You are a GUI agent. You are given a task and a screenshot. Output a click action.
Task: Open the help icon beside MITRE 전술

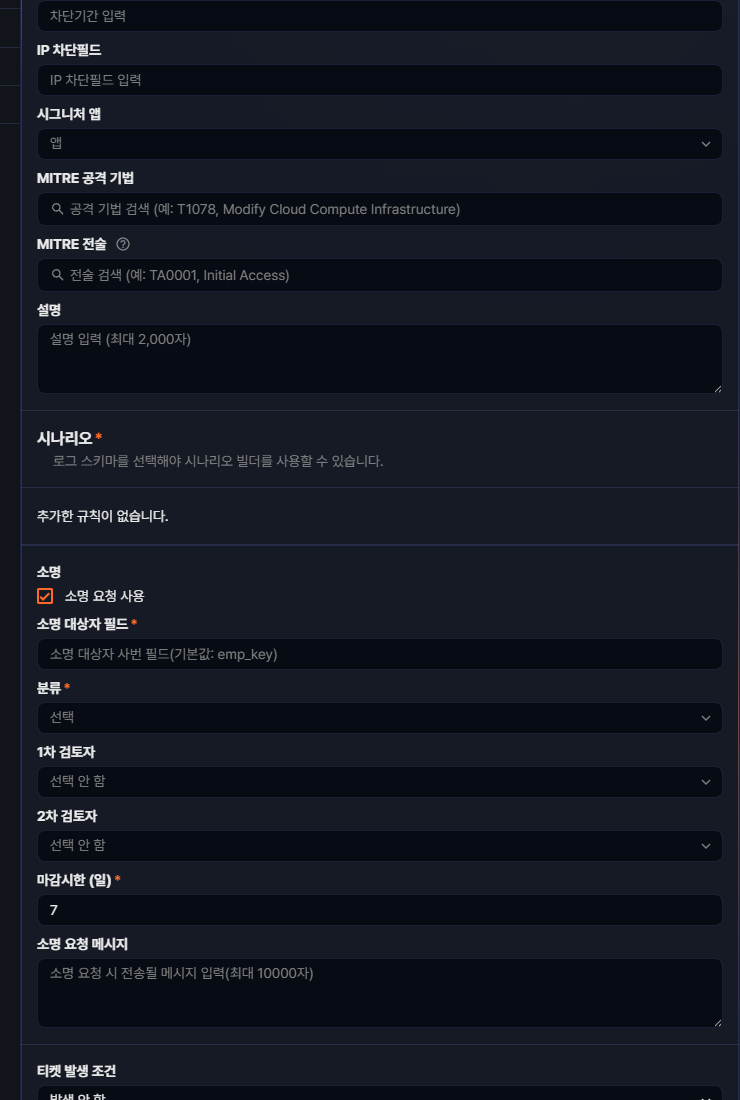[x=123, y=244]
